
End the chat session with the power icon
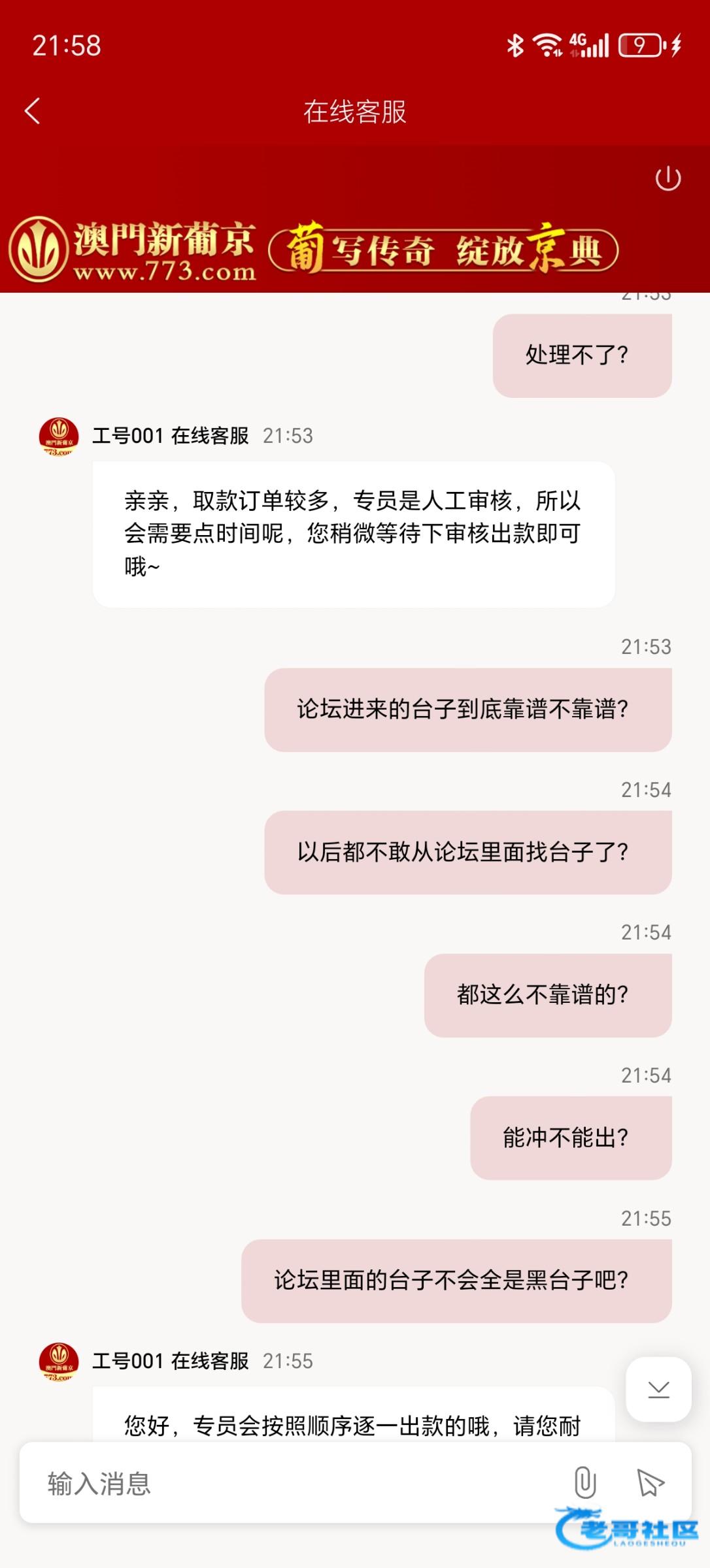coord(668,178)
